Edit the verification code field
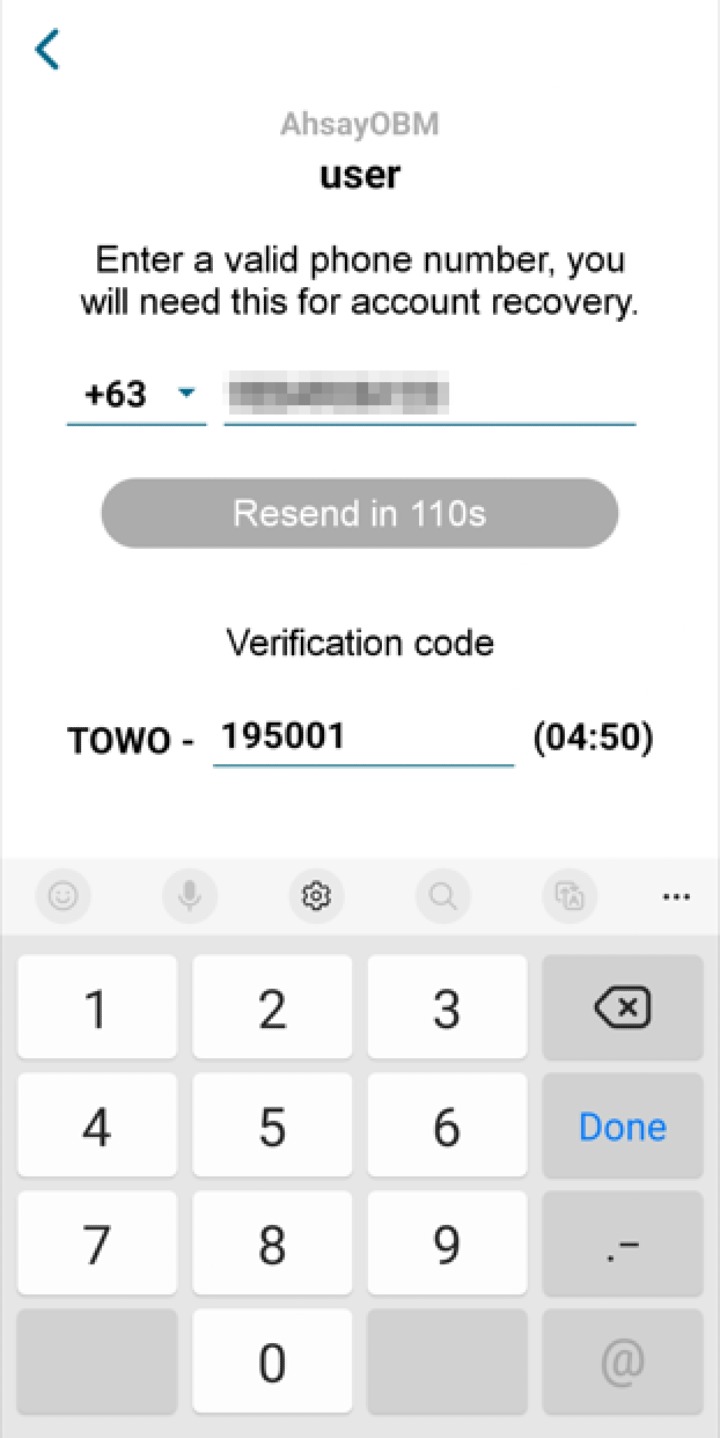 click(362, 738)
